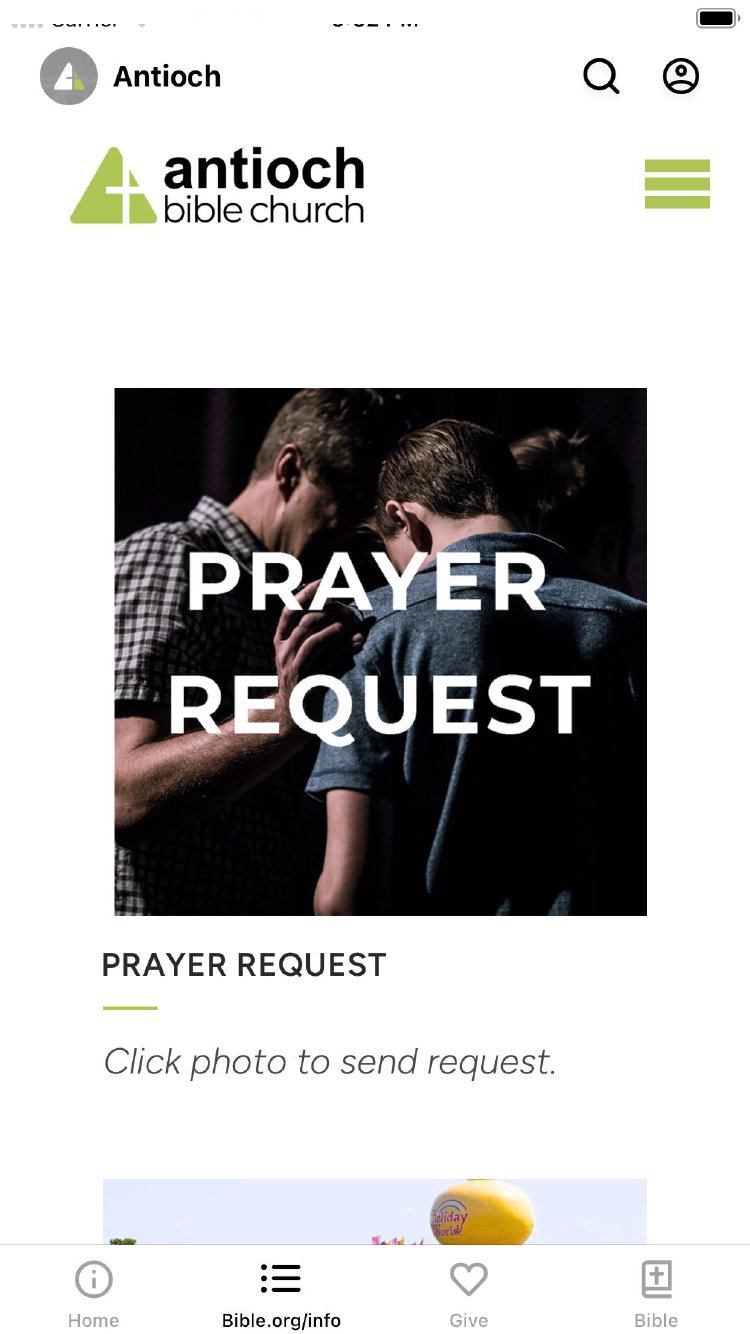Switch to the Home tab
The width and height of the screenshot is (750, 1334).
[93, 1294]
